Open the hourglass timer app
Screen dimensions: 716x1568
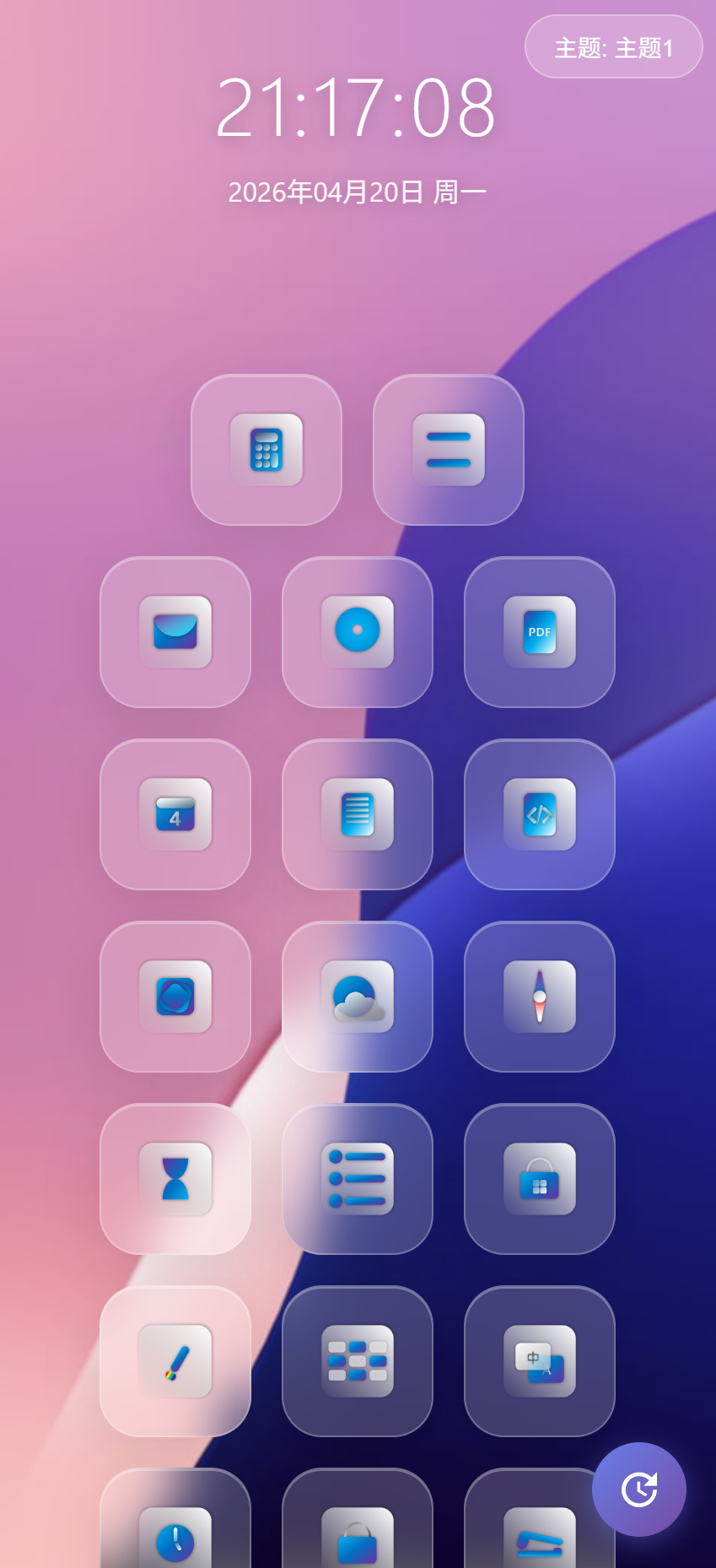coord(175,1179)
